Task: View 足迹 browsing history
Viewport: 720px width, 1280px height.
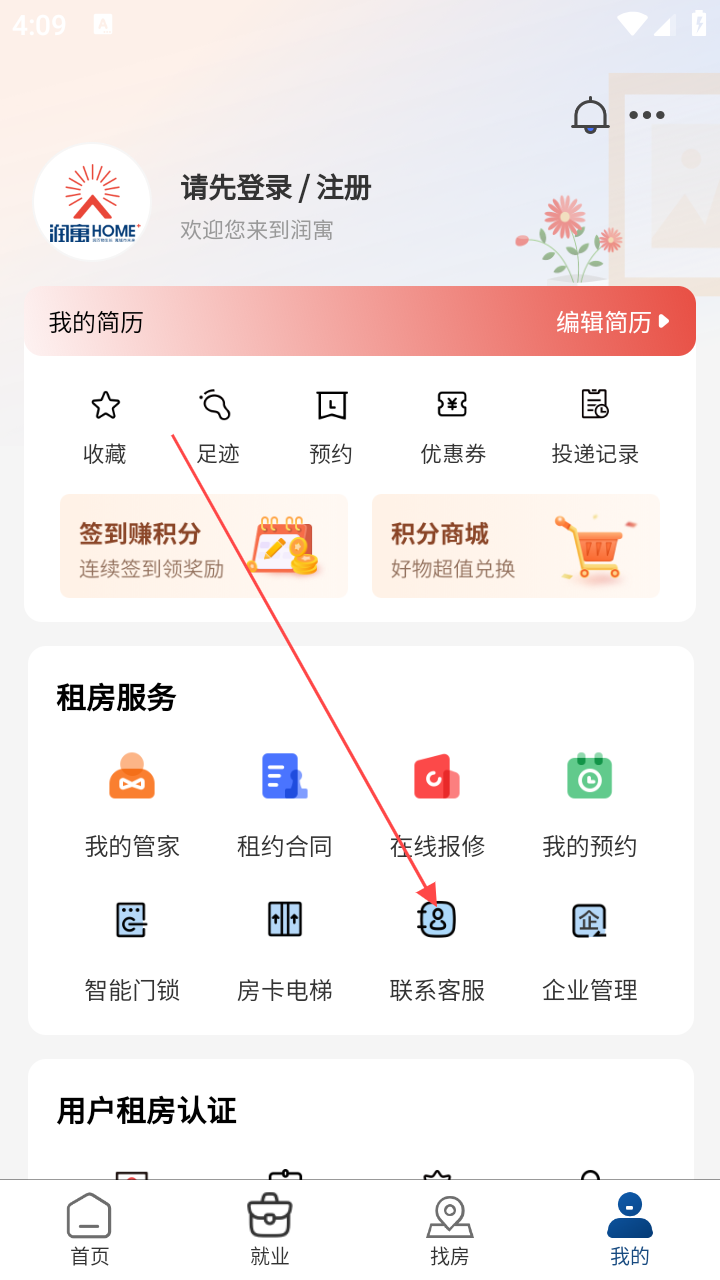Action: tap(218, 427)
